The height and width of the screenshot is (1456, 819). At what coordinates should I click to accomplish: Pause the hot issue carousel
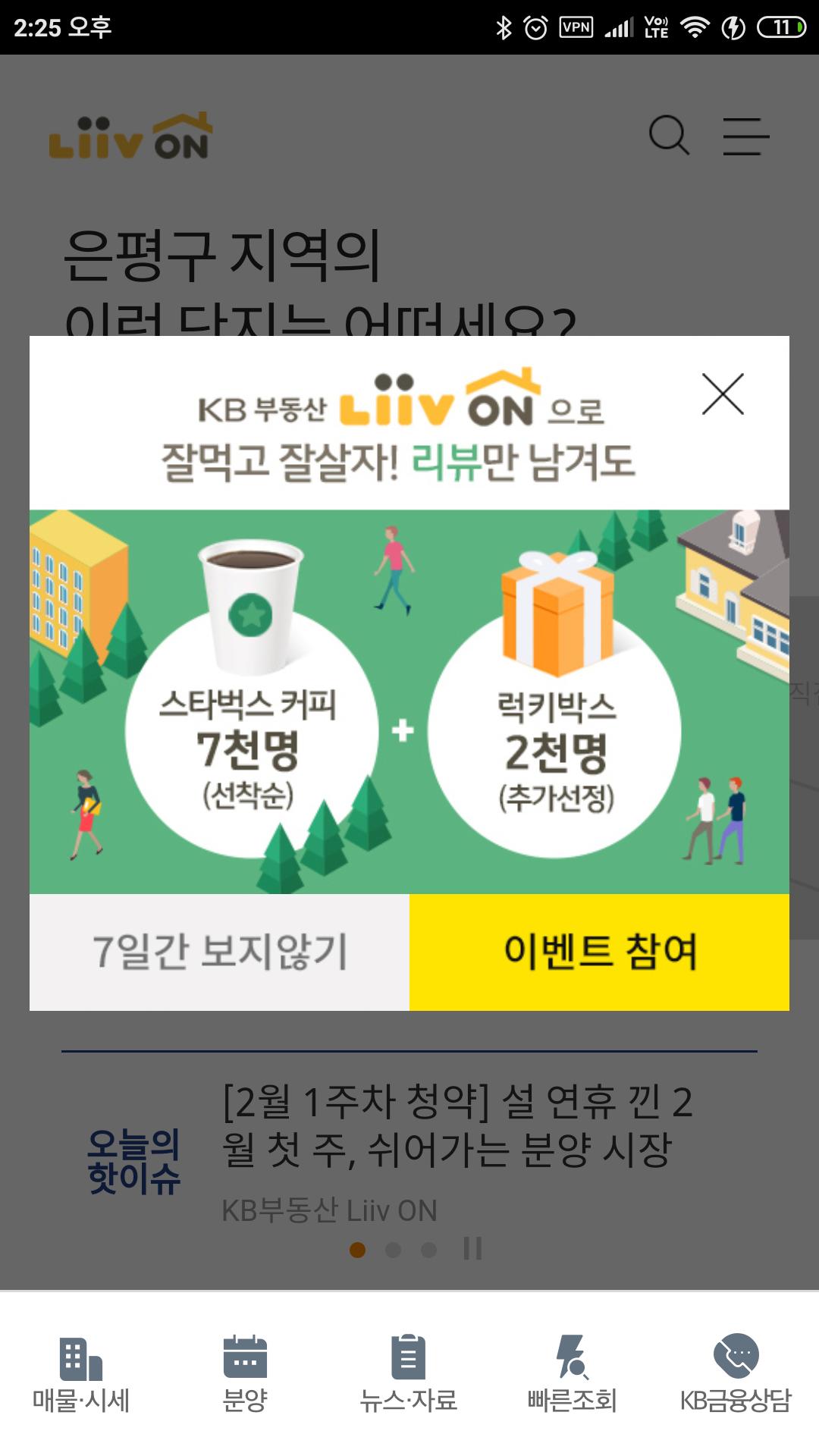tap(472, 1249)
